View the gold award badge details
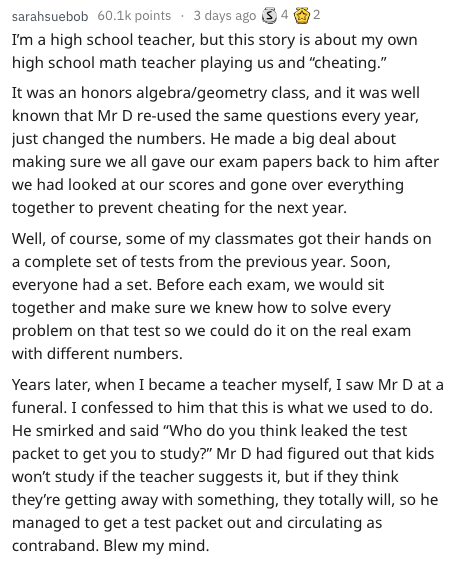 301,16
